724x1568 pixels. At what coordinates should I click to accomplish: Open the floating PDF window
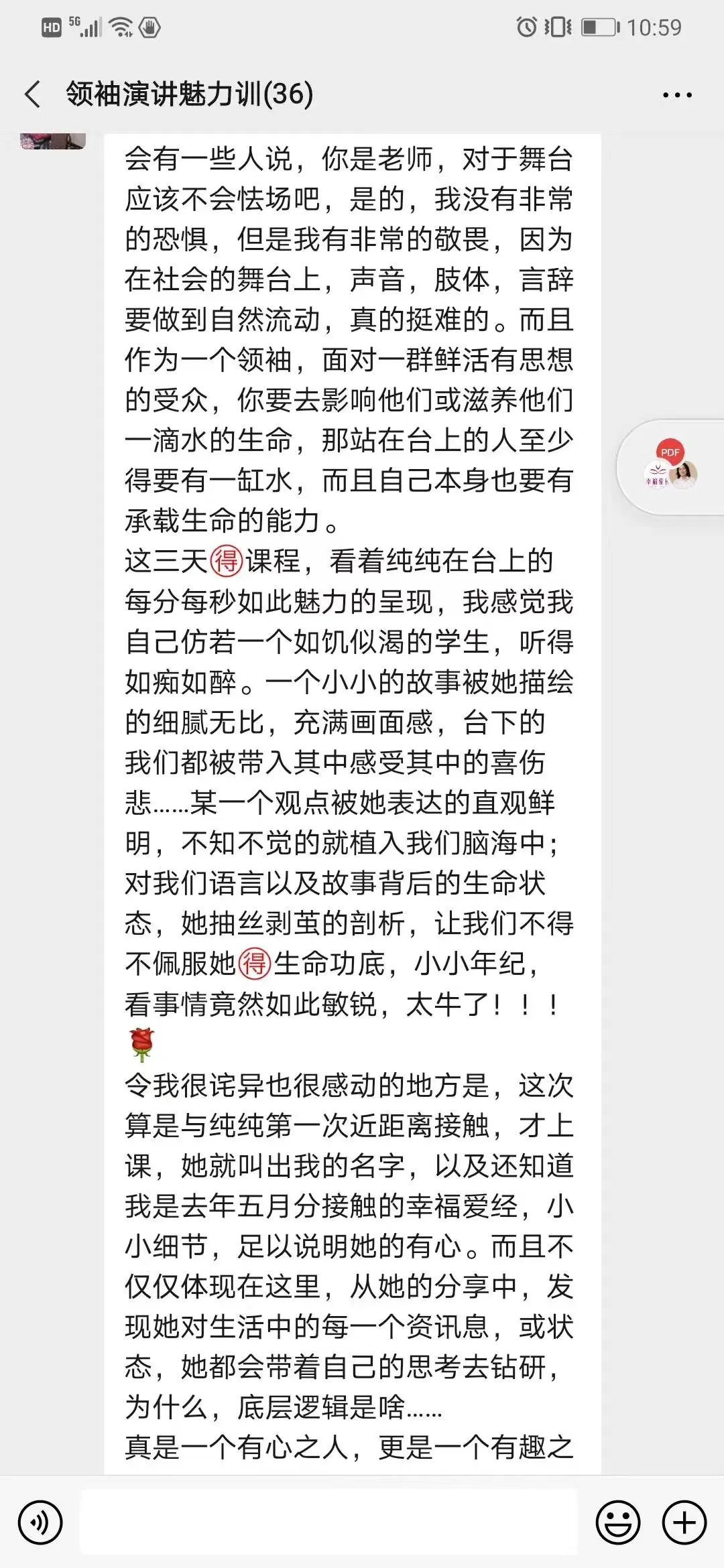[x=671, y=467]
